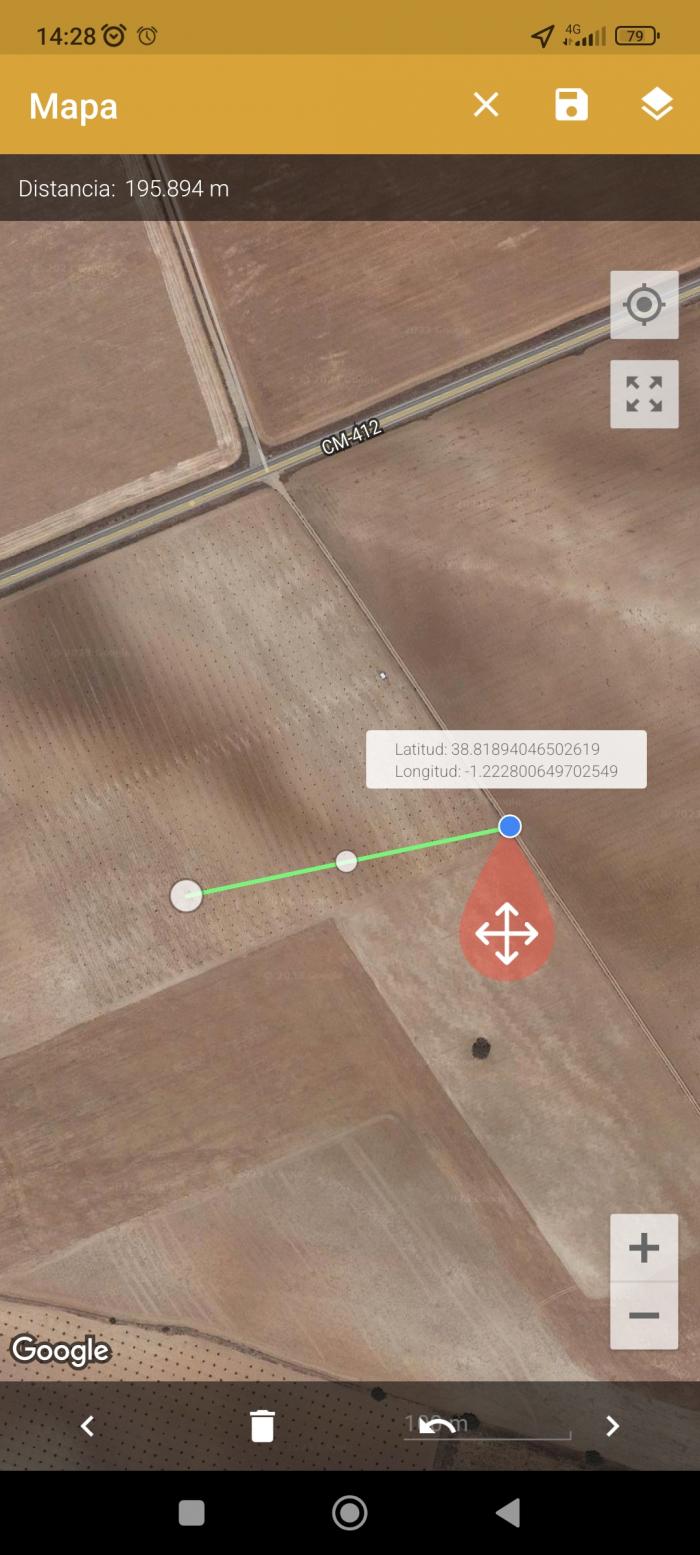This screenshot has height=1555, width=700.
Task: Open the map layers selector
Action: 657,105
